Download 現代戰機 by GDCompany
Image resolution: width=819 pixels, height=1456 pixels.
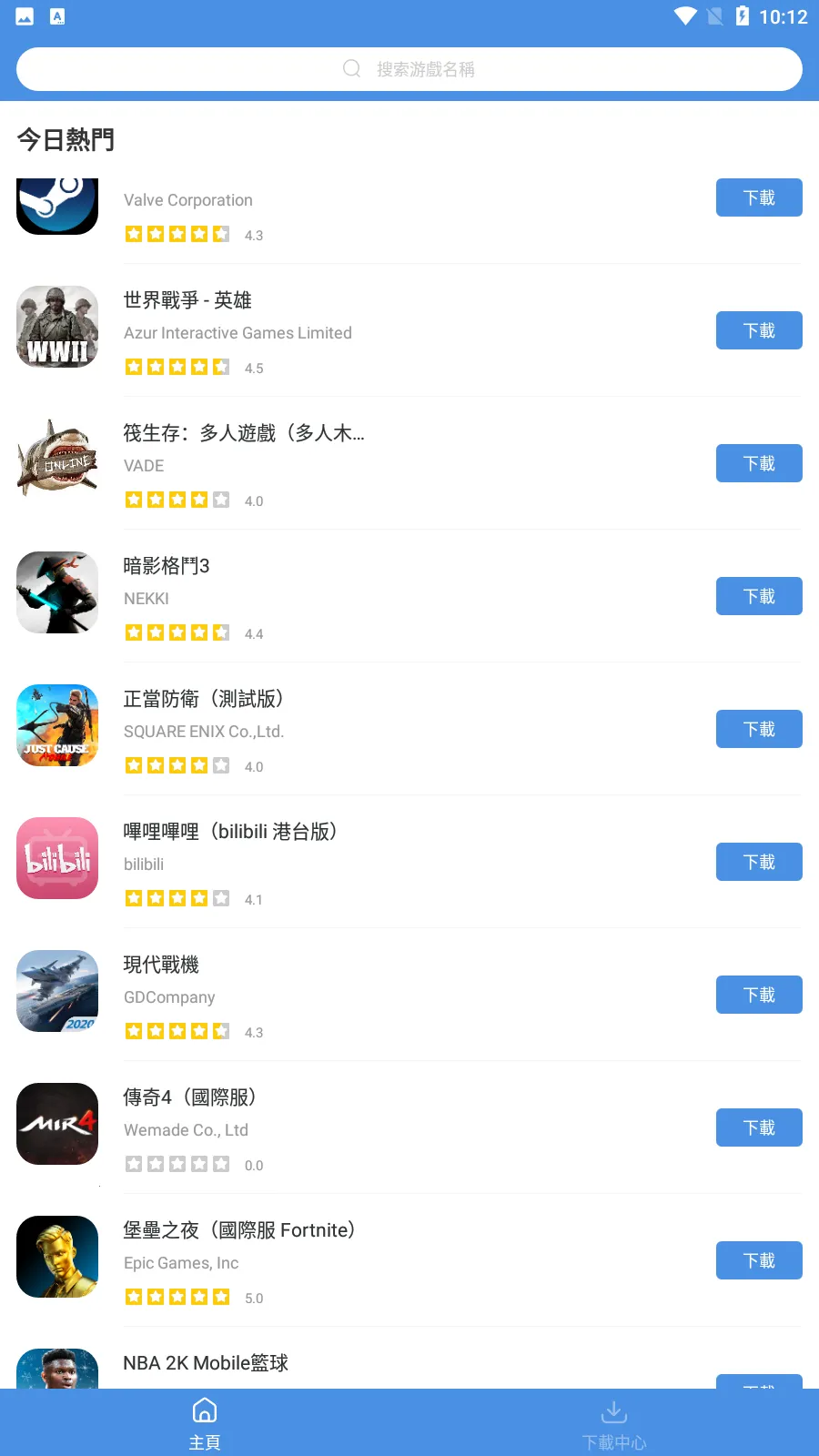pyautogui.click(x=758, y=995)
